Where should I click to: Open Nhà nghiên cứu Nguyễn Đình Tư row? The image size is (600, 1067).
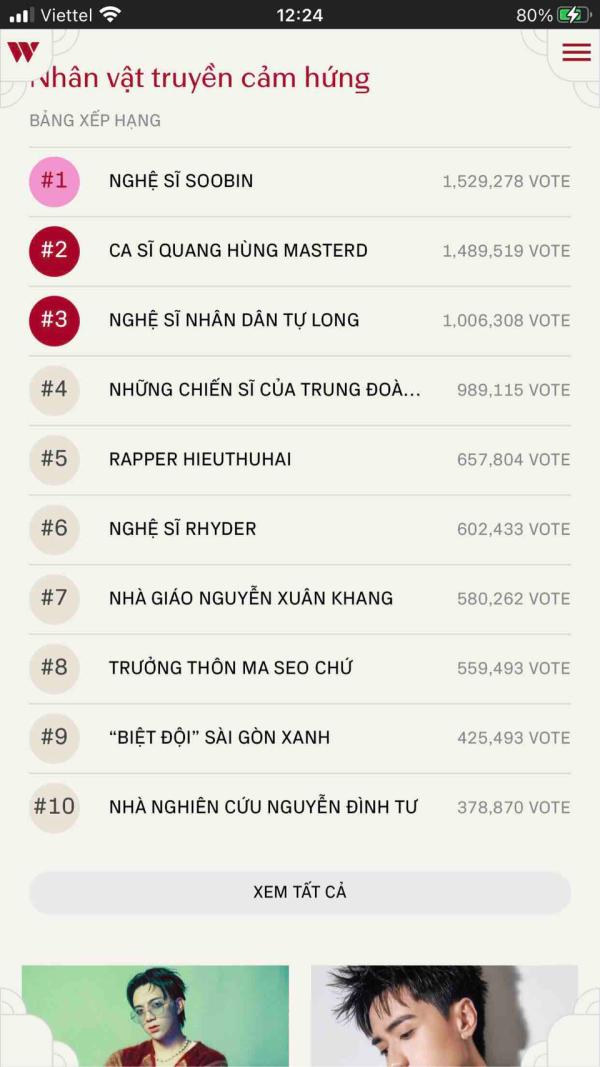pos(300,807)
